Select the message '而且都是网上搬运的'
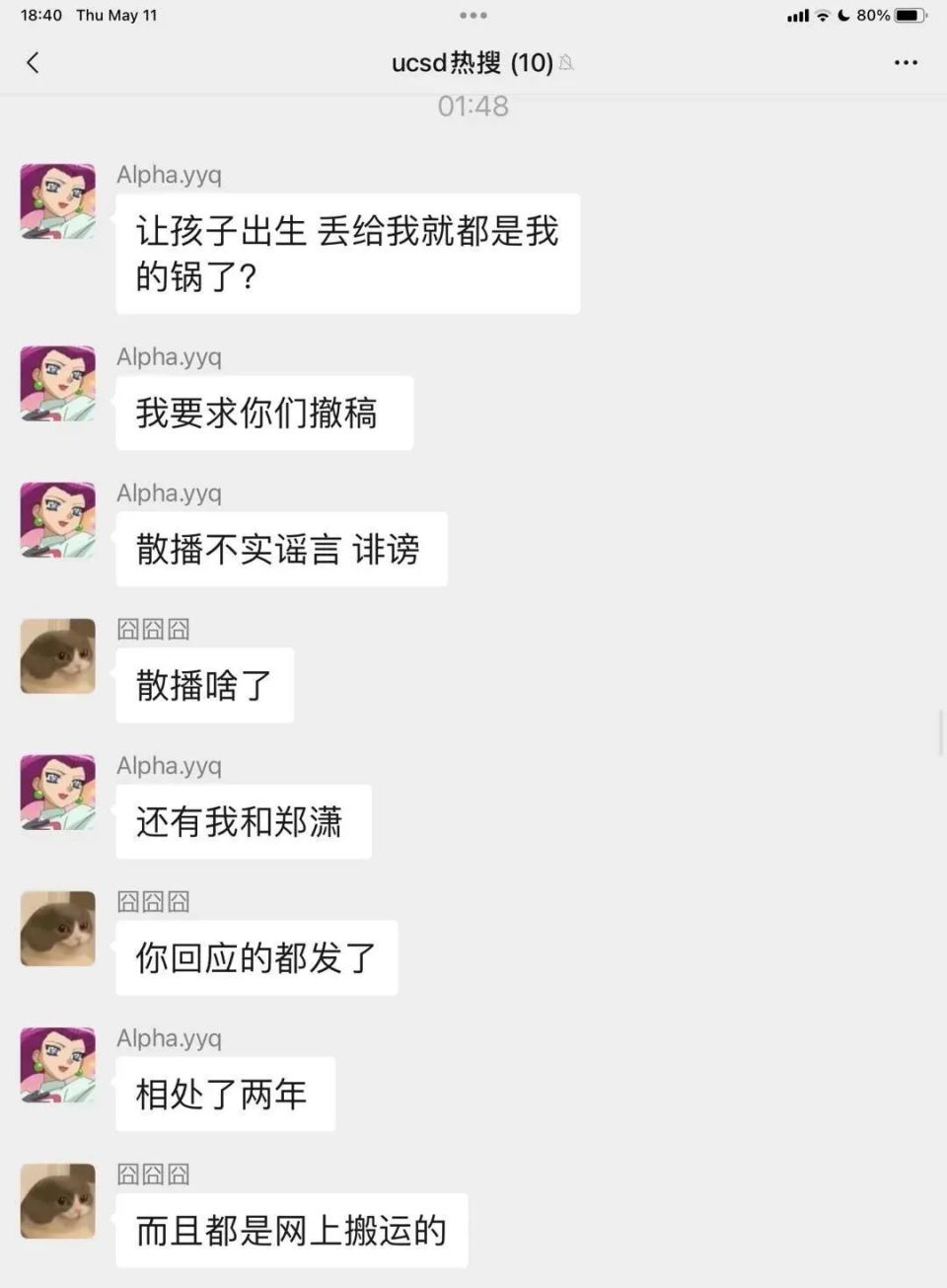Screen dimensions: 947x1288 pyautogui.click(x=291, y=1231)
